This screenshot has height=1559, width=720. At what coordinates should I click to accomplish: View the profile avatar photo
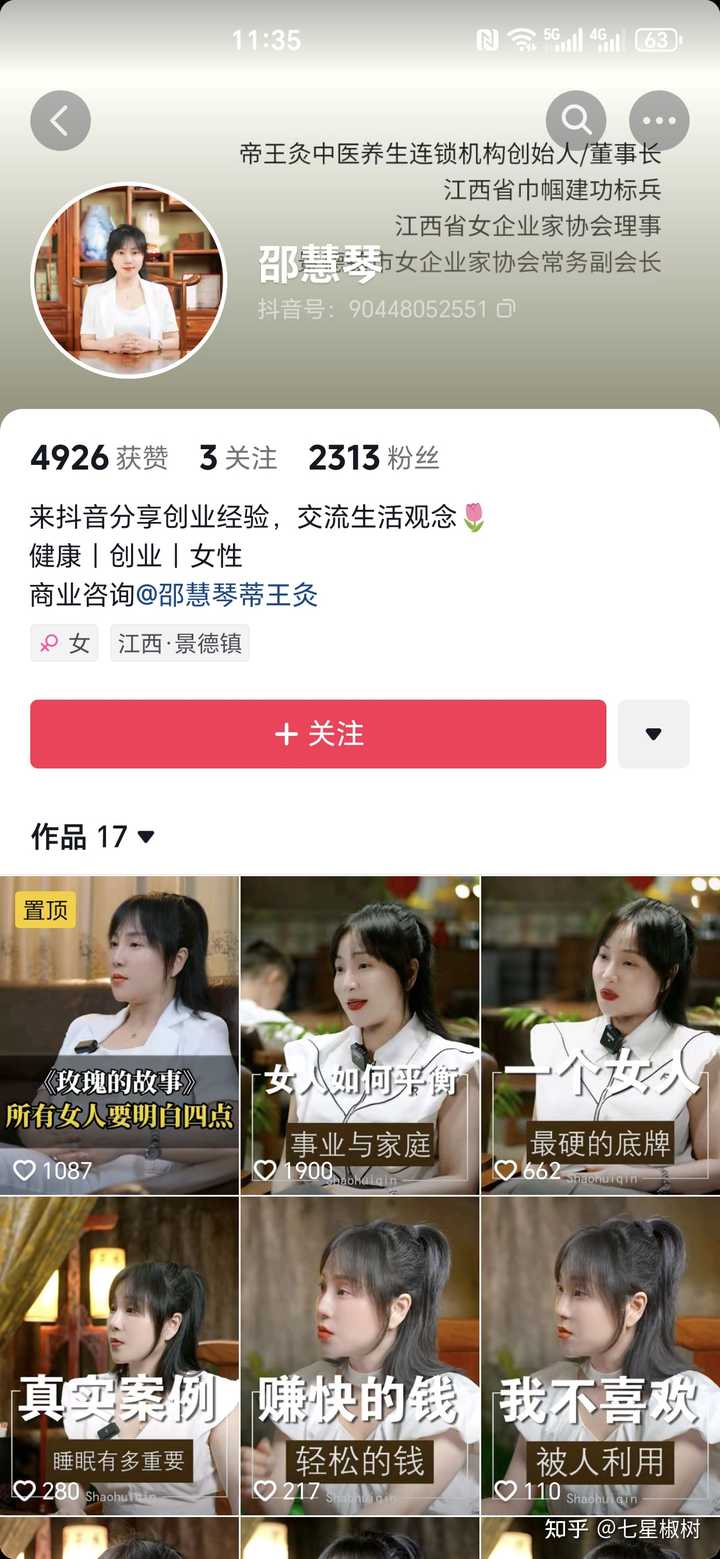129,280
